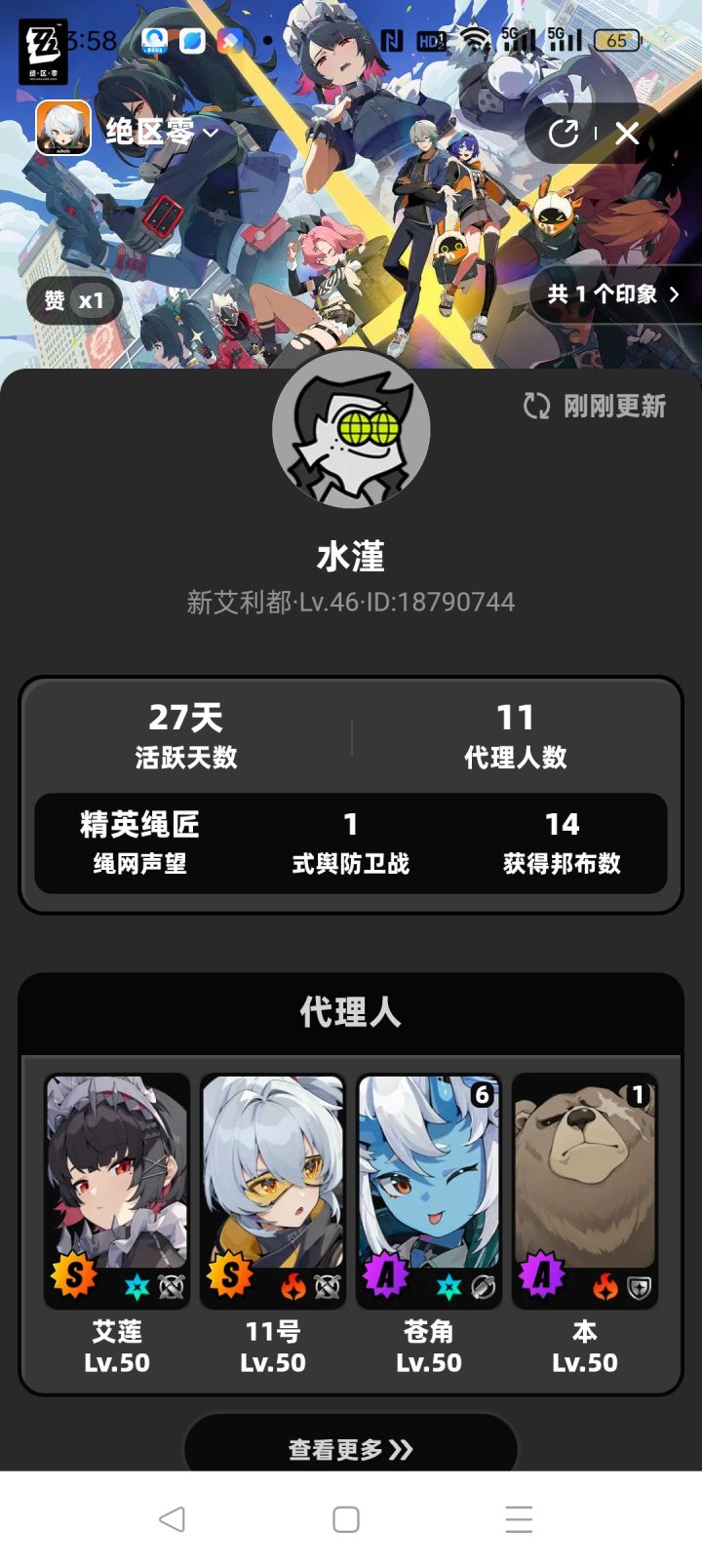This screenshot has width=702, height=1568.
Task: Expand player details via 查看更多
Action: click(x=351, y=1449)
